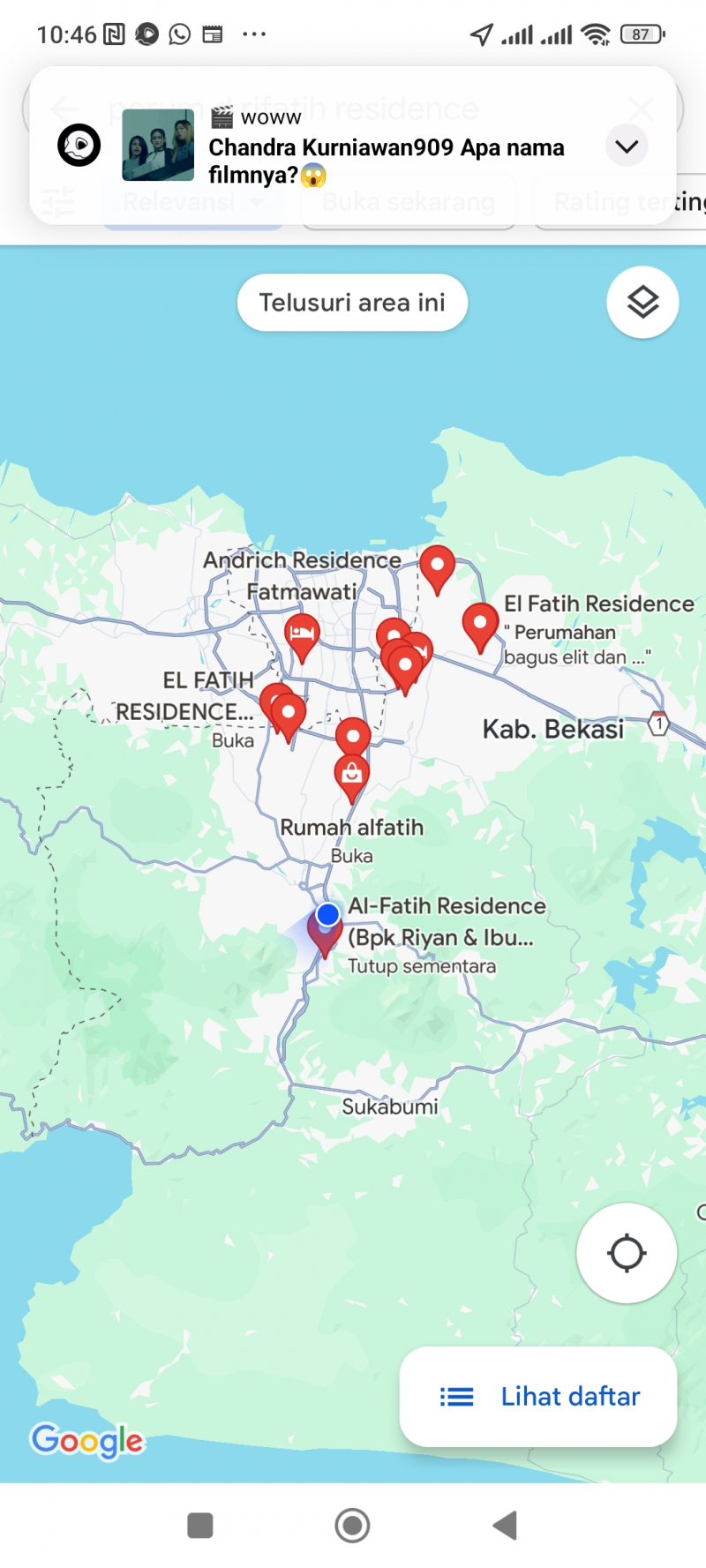Viewport: 706px width, 1568px height.
Task: Open Lihat daftar results list
Action: [x=538, y=1396]
